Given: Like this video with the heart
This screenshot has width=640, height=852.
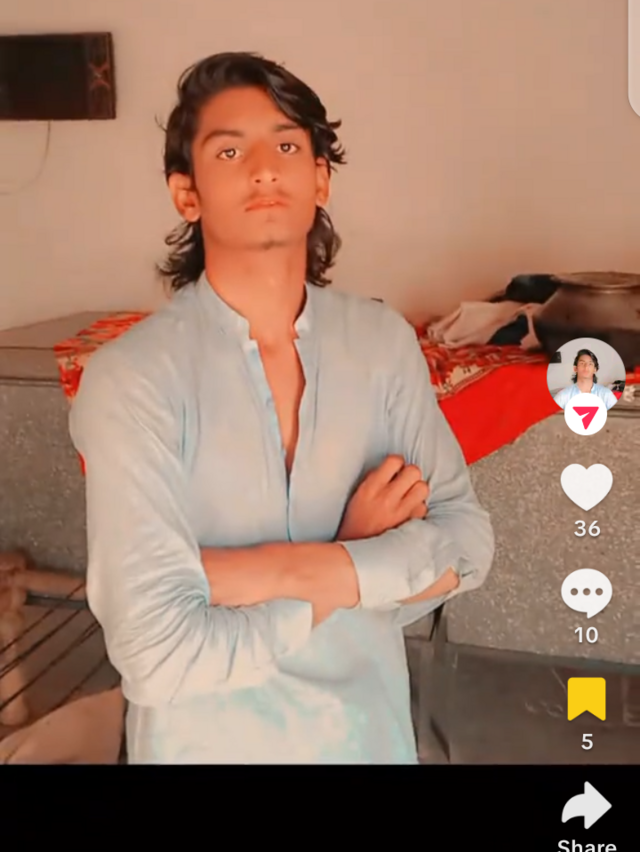Looking at the screenshot, I should [586, 488].
